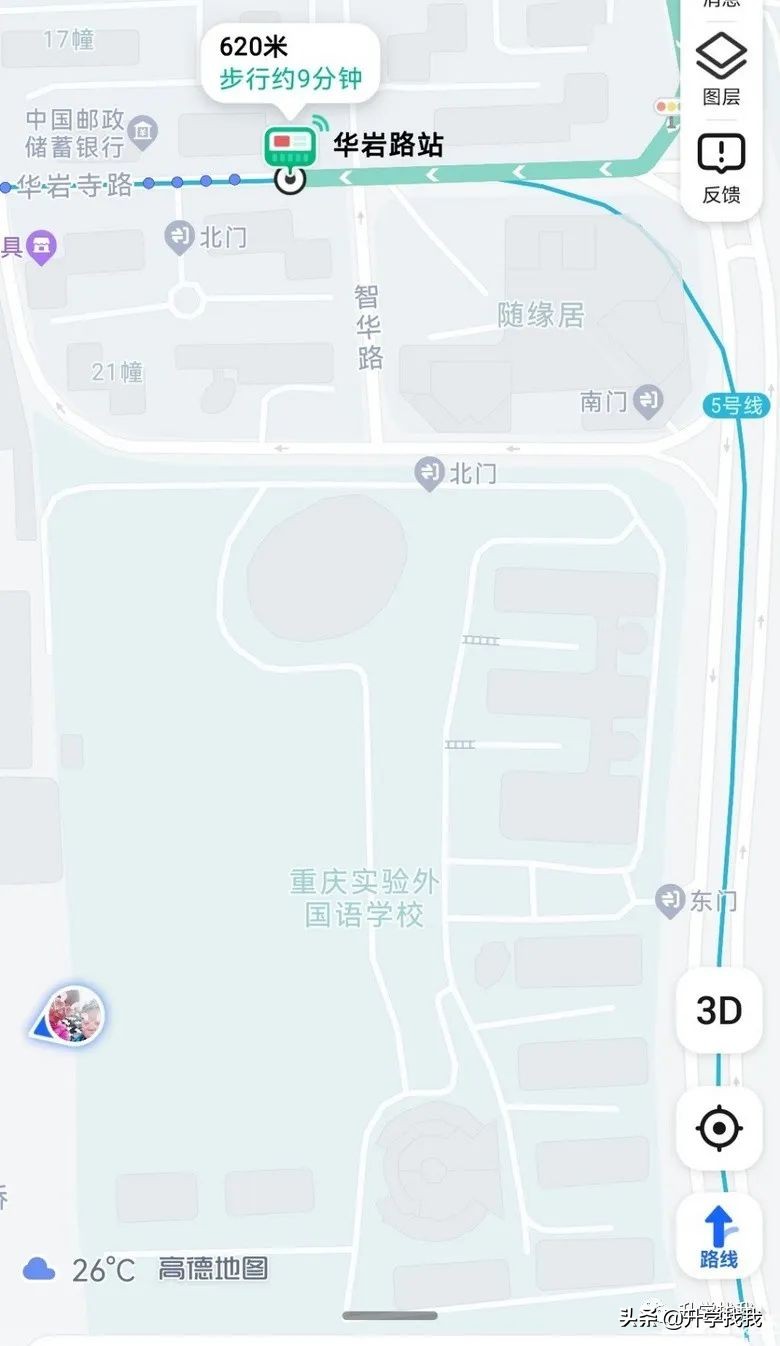Screen dimensions: 780x1346
Task: Tap the weather cloud icon bottom left
Action: pyautogui.click(x=39, y=1268)
